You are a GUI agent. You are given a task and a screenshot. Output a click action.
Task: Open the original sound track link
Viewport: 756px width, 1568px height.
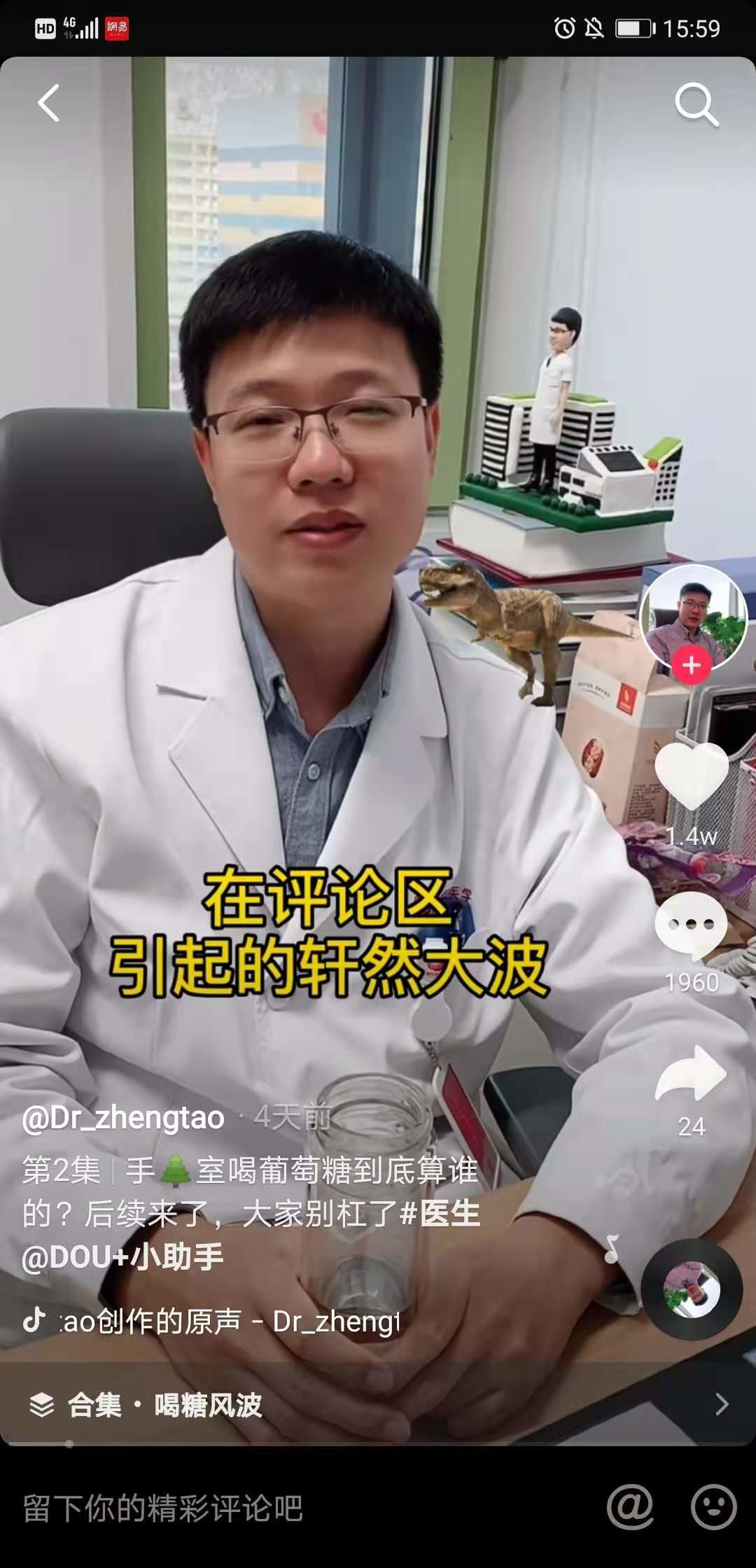pos(231,1322)
